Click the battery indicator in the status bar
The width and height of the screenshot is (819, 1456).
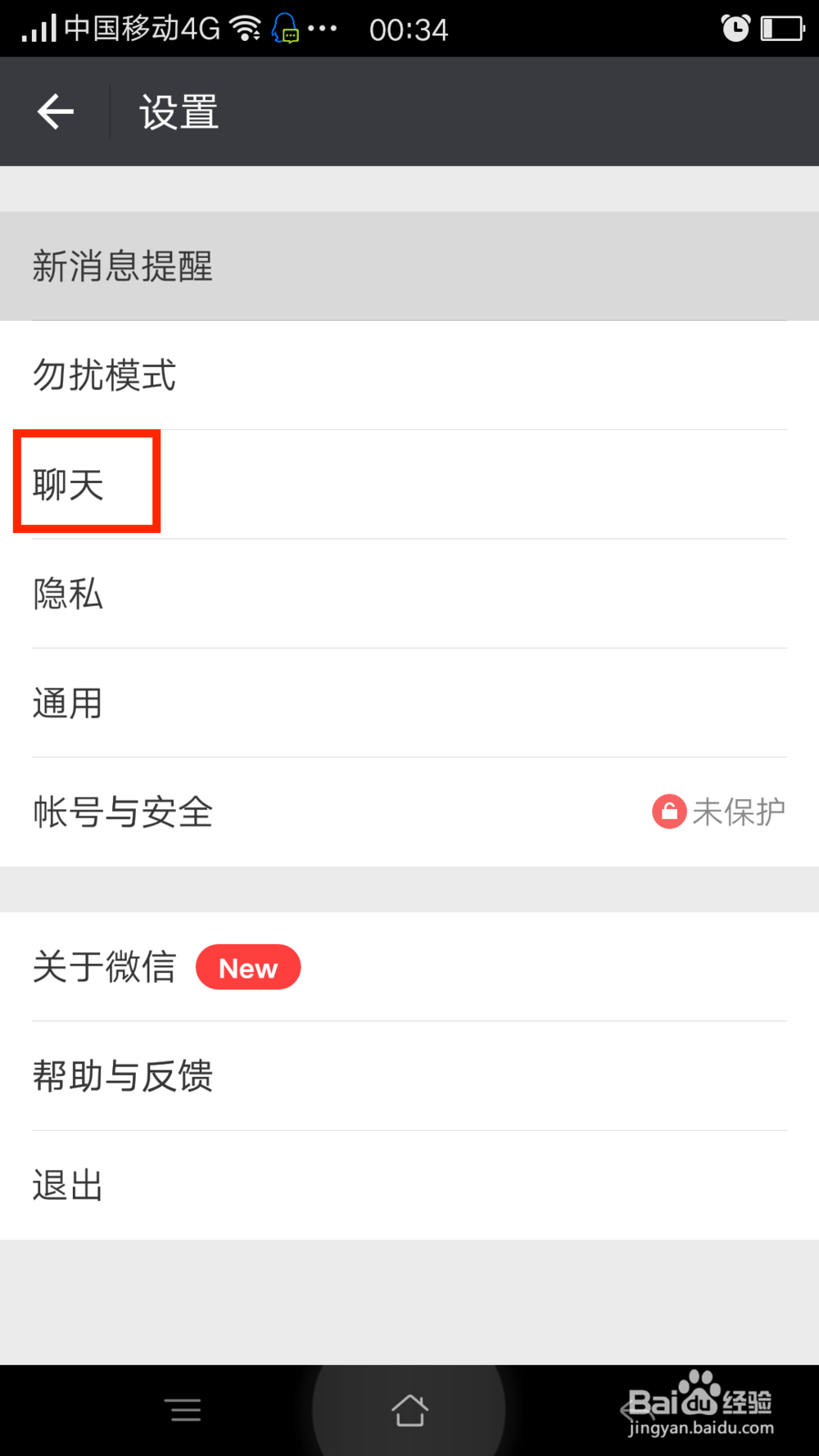[780, 27]
